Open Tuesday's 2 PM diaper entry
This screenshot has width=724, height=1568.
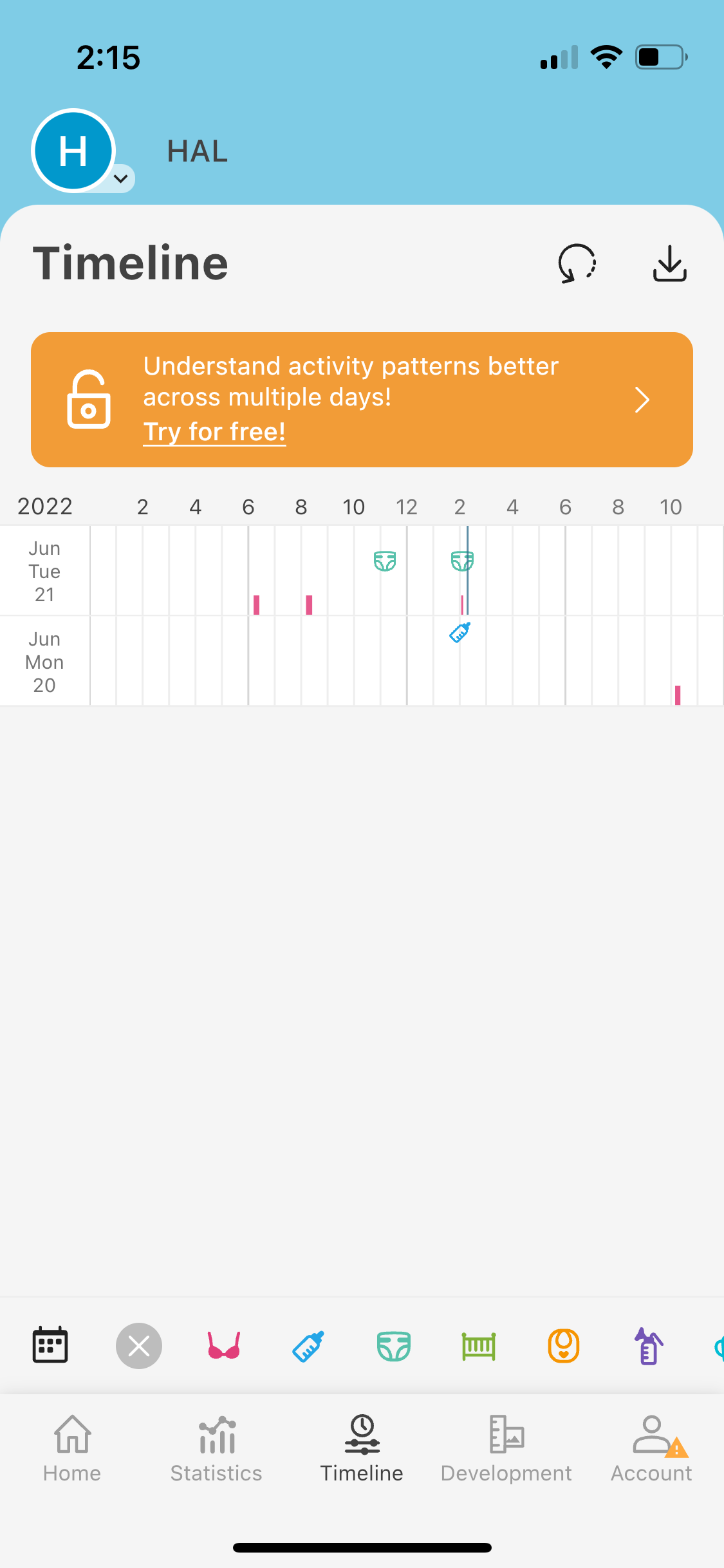[x=461, y=561]
